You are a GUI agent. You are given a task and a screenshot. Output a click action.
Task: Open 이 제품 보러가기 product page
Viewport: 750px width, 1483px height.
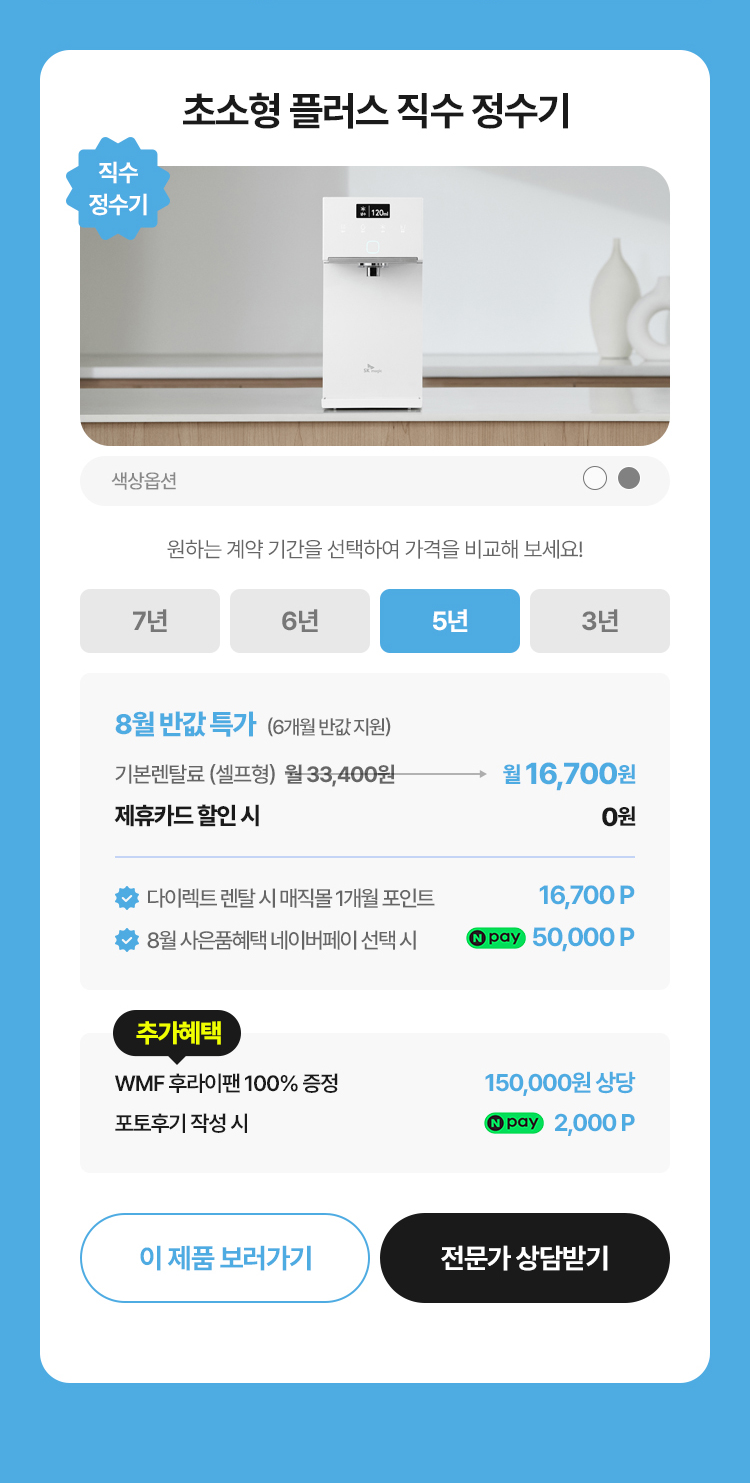click(x=225, y=1258)
